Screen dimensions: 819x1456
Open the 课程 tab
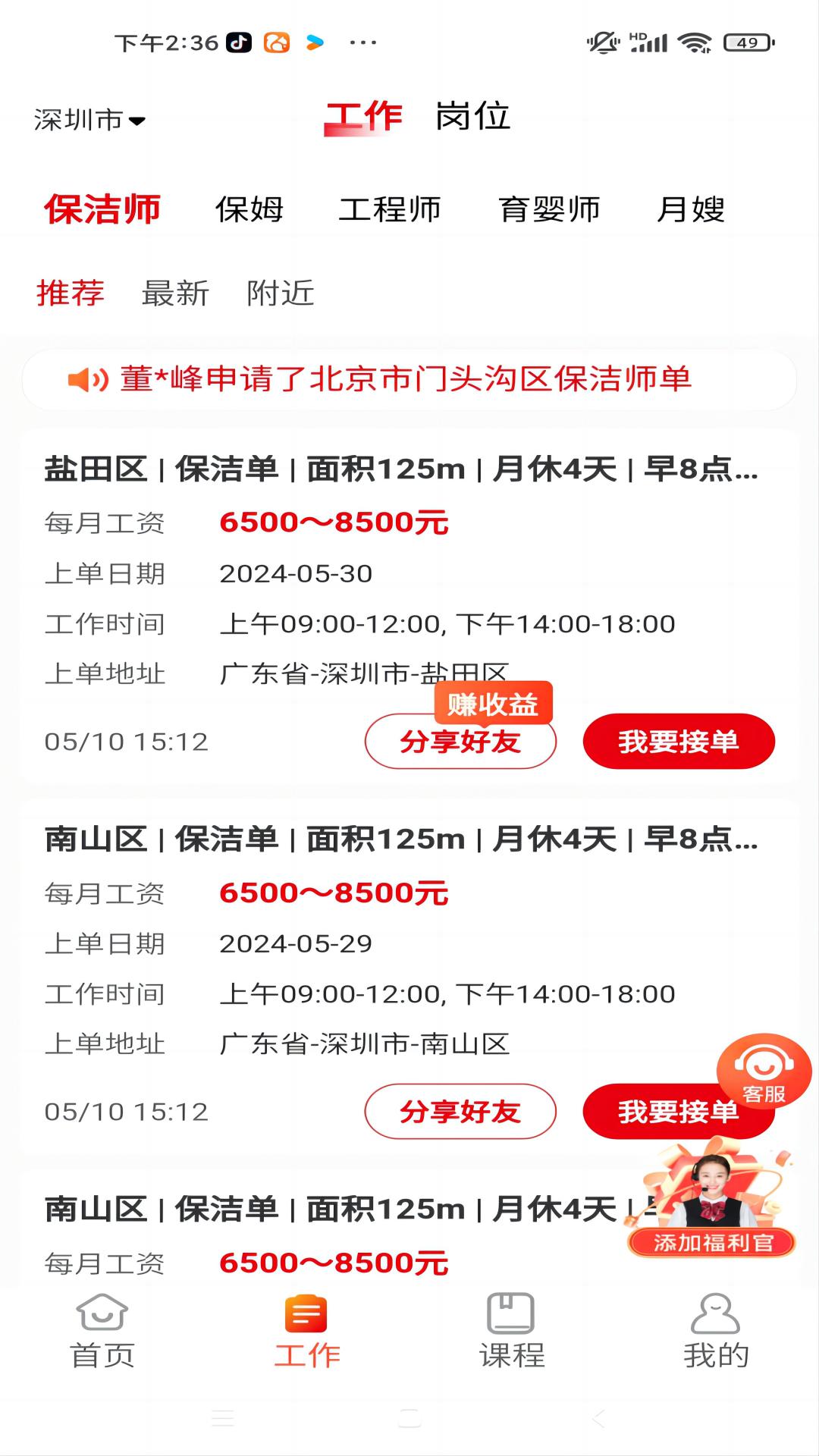512,1332
